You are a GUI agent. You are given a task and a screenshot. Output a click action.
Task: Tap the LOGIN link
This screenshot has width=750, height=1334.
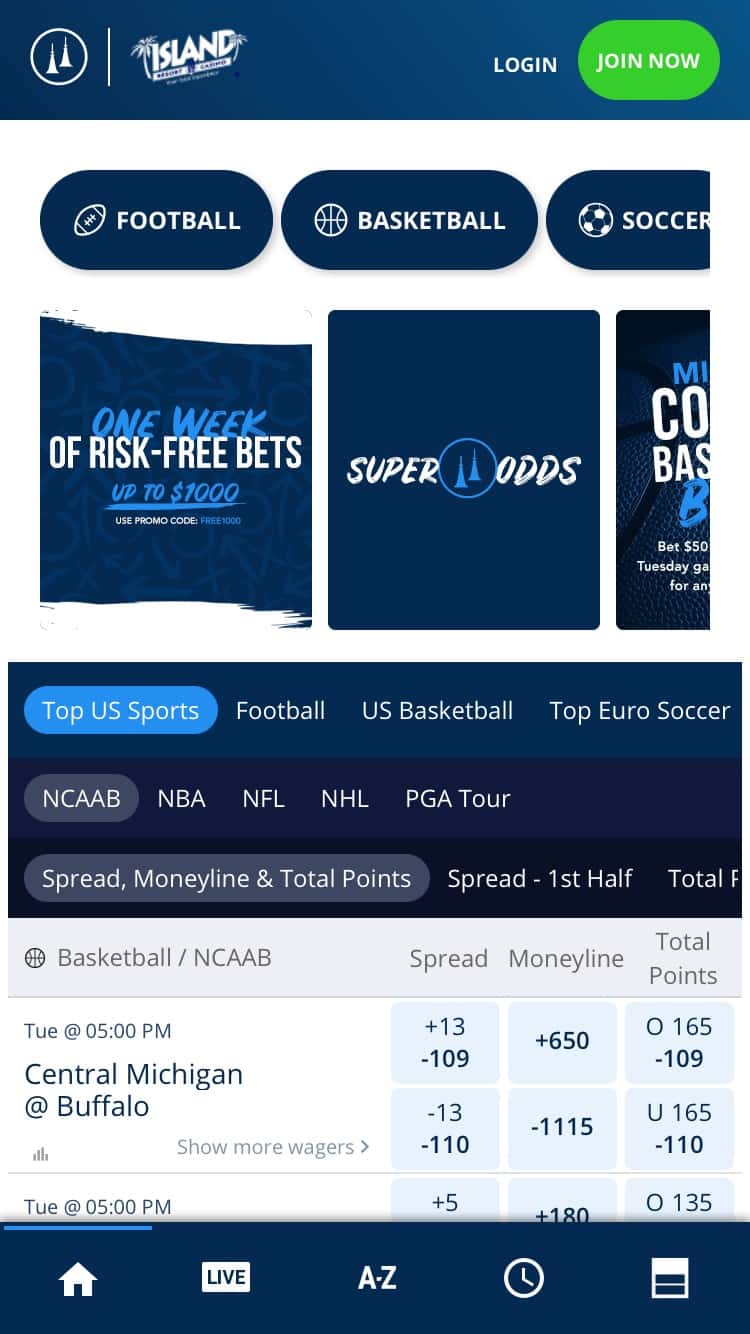pos(524,64)
